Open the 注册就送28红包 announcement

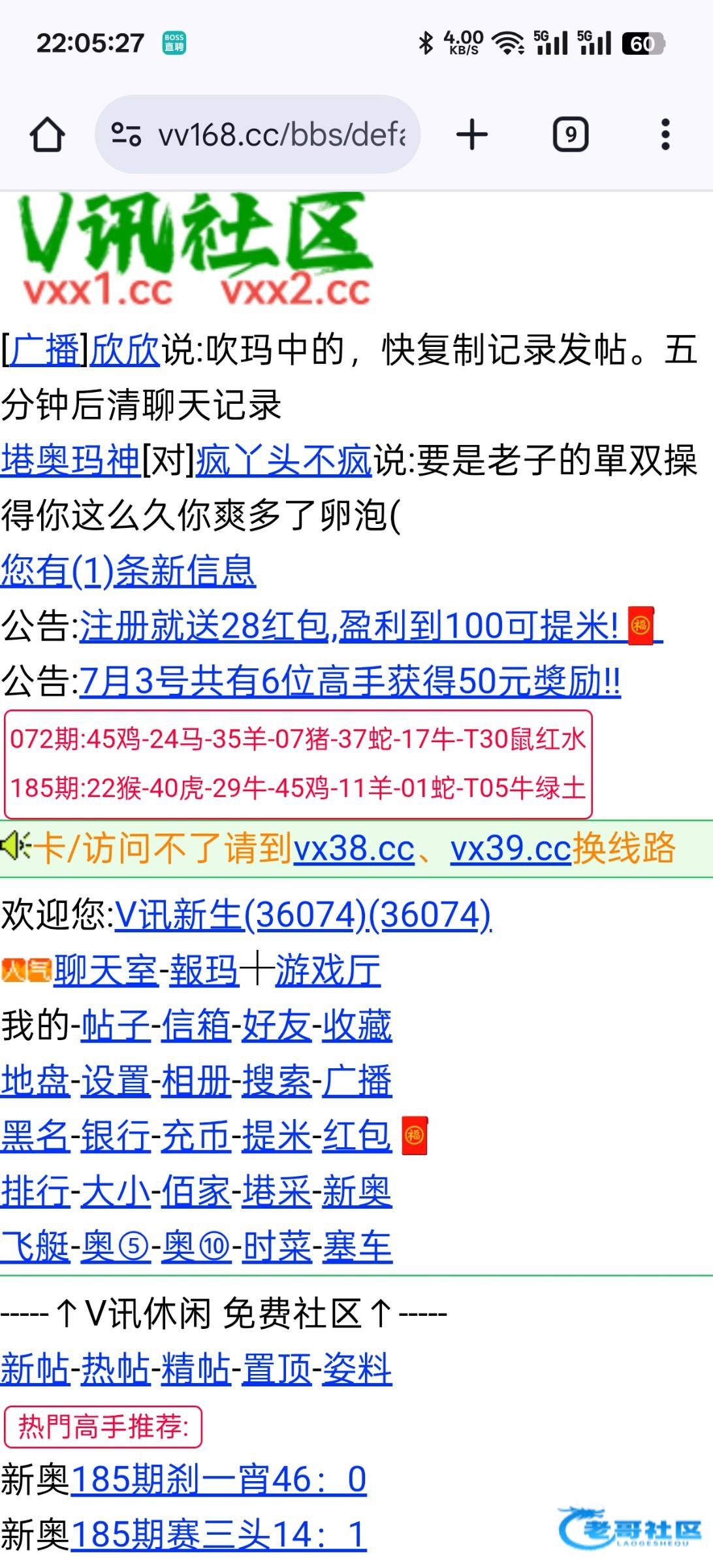point(371,626)
